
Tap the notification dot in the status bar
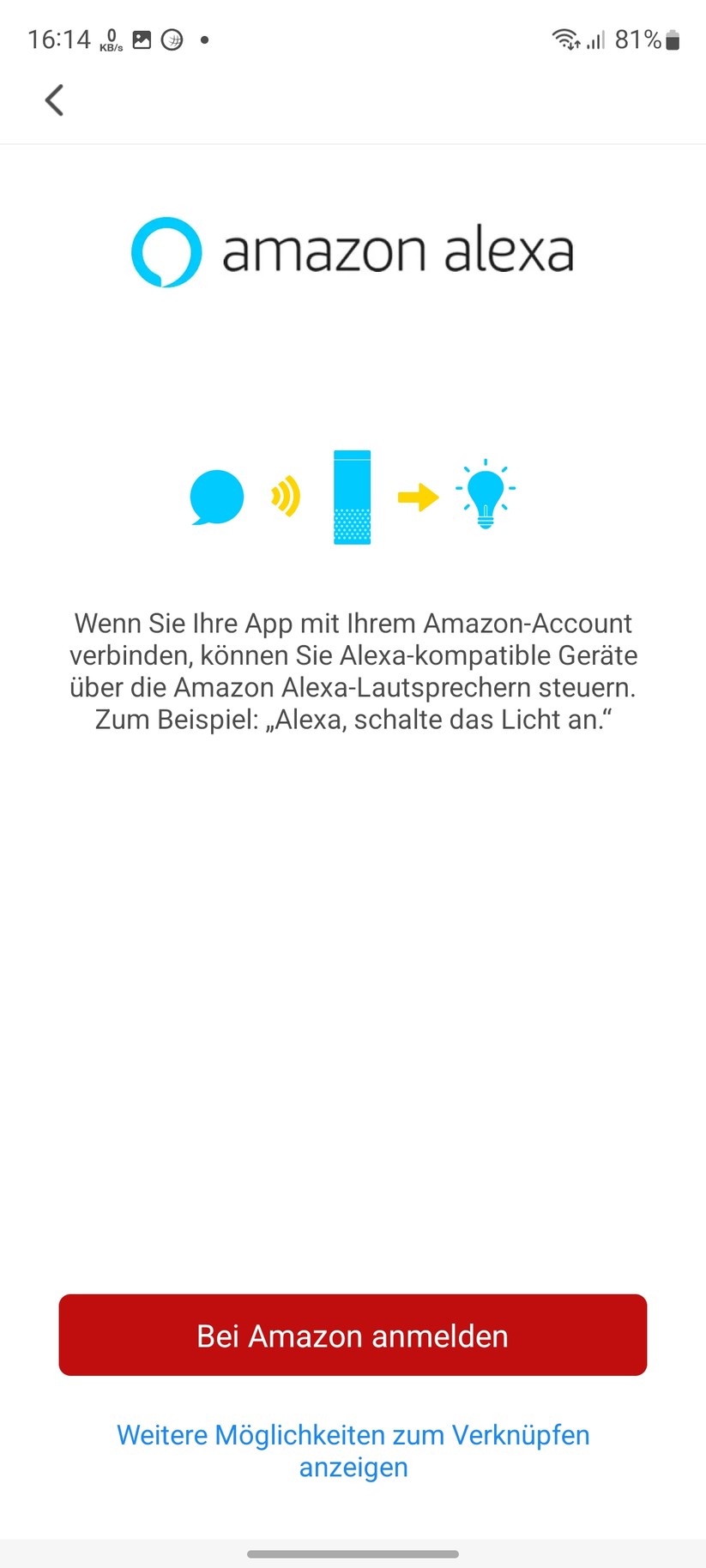(x=203, y=39)
